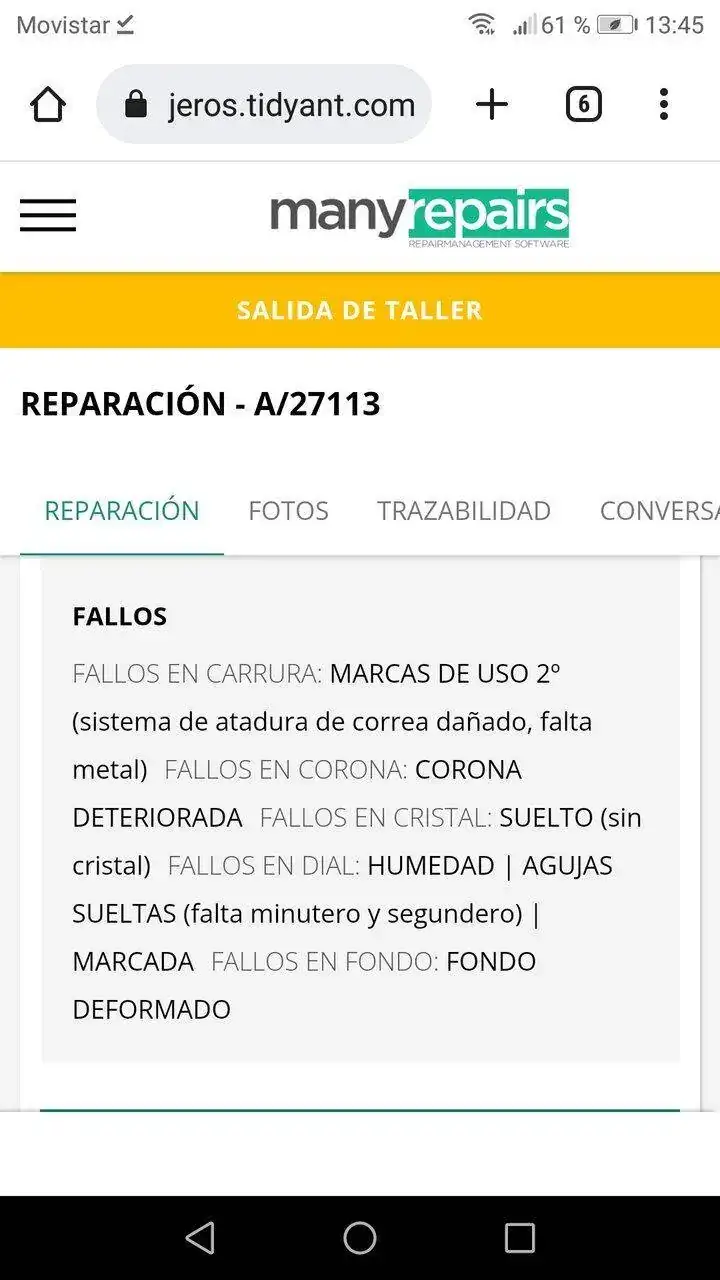Open a new browser tab

tap(491, 105)
